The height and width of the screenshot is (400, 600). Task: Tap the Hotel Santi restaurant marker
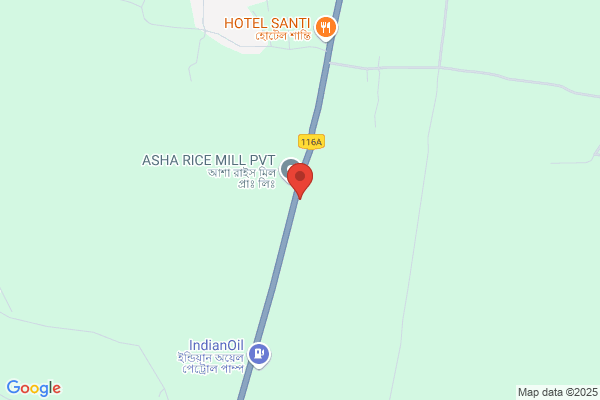[326, 26]
